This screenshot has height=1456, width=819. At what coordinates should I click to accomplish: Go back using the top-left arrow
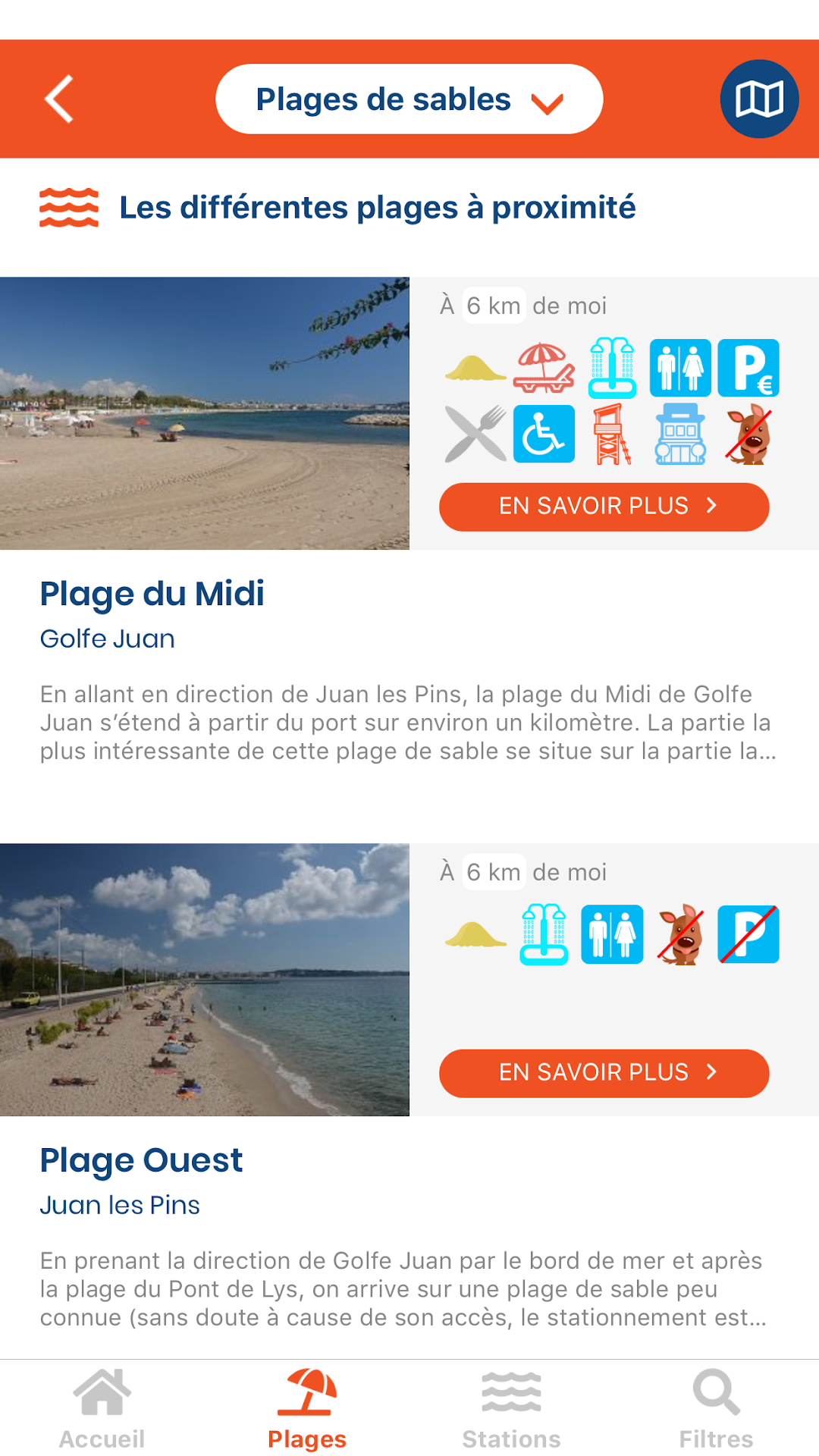pyautogui.click(x=59, y=99)
